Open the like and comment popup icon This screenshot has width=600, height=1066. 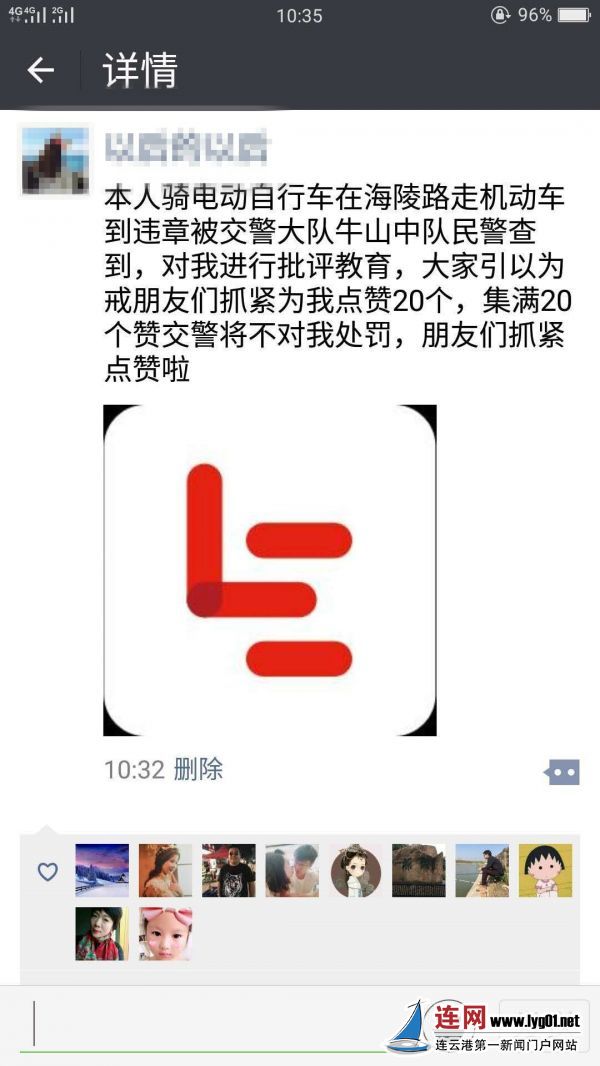pos(562,772)
